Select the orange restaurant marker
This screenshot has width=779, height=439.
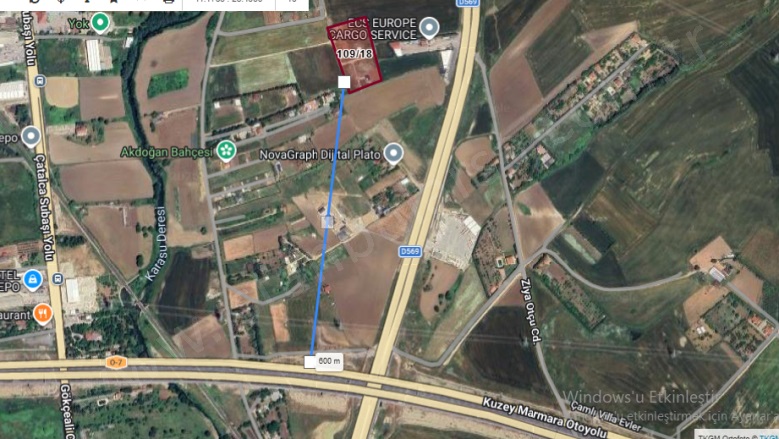(x=42, y=313)
